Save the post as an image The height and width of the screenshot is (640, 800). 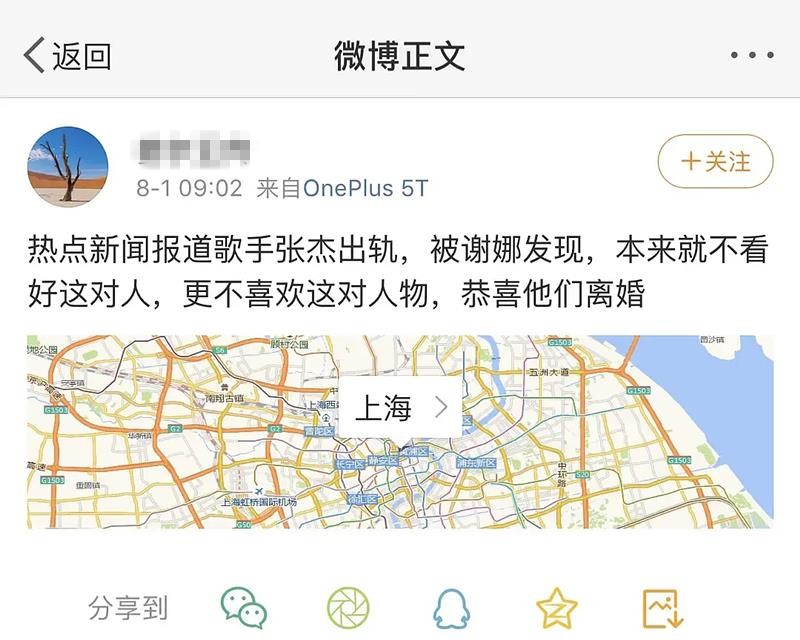[662, 607]
